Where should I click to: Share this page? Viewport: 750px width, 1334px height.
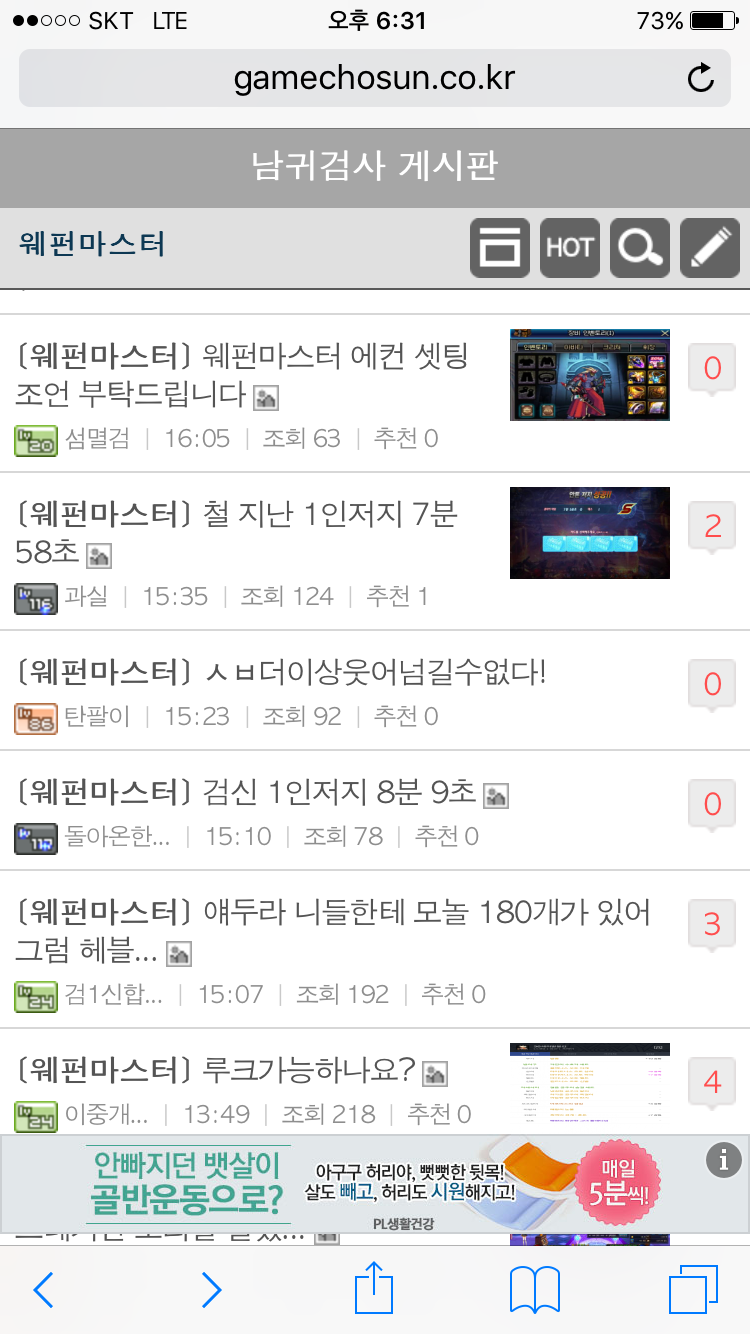pos(375,1288)
